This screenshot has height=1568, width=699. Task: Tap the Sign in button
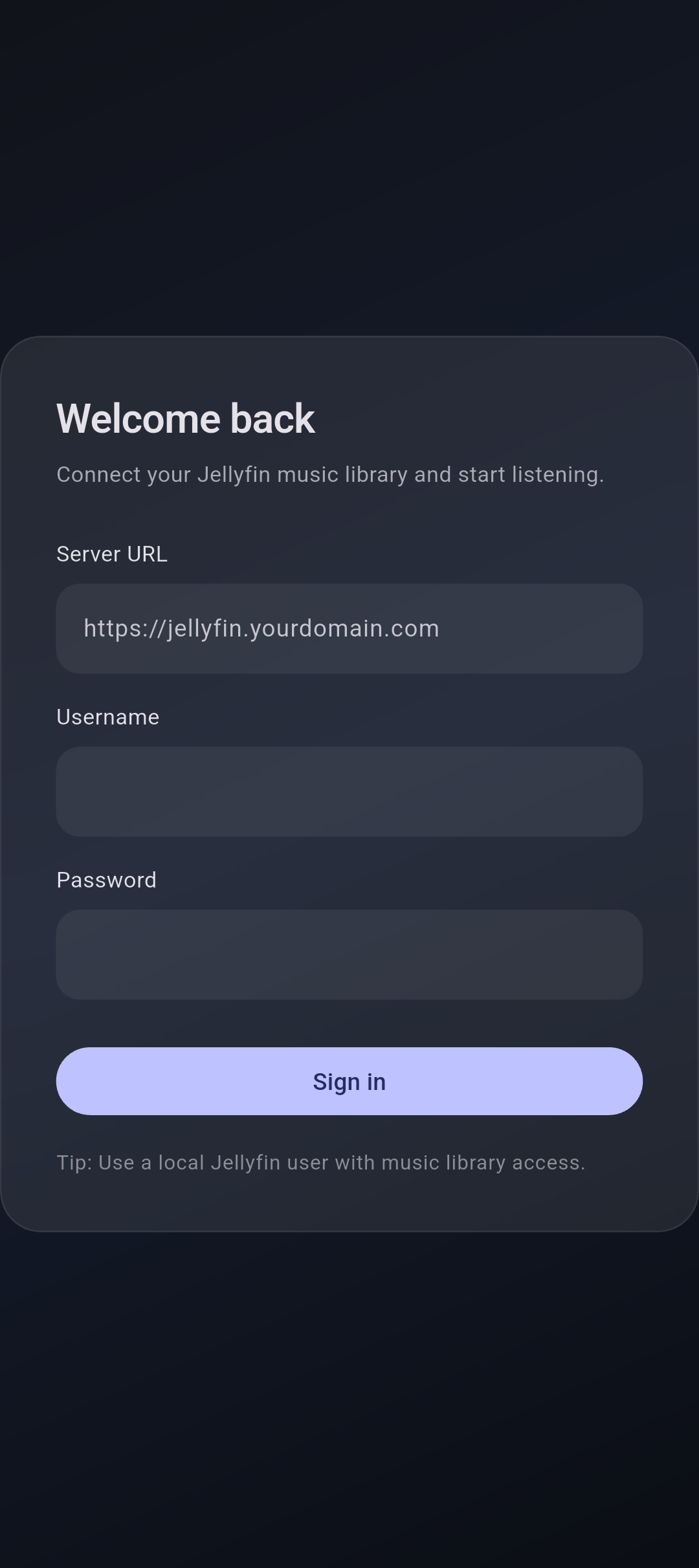(x=349, y=1082)
